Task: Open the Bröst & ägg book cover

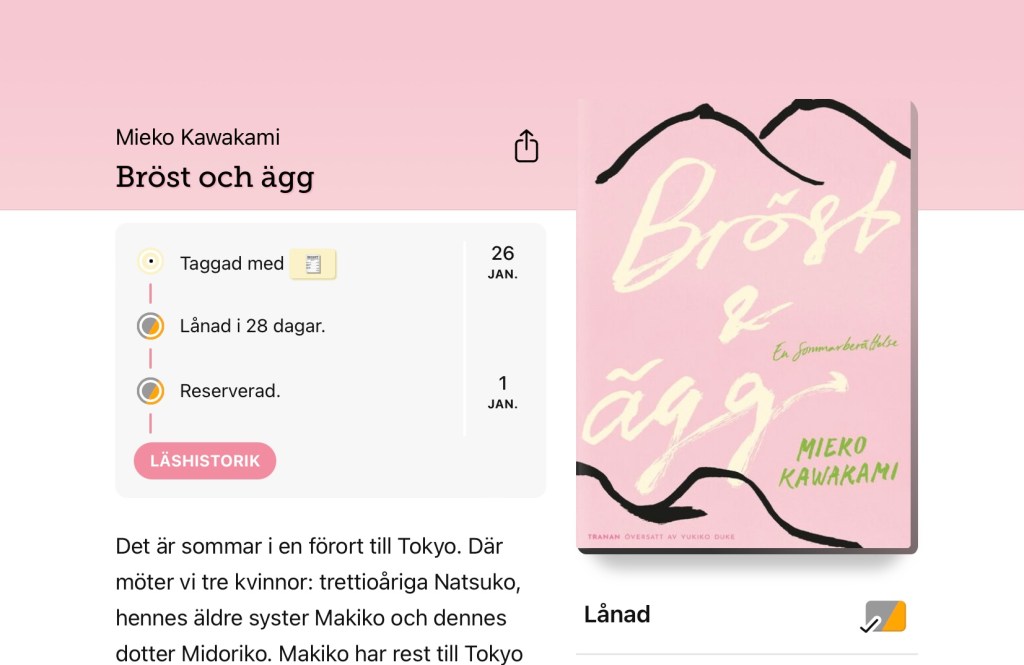Action: click(746, 325)
